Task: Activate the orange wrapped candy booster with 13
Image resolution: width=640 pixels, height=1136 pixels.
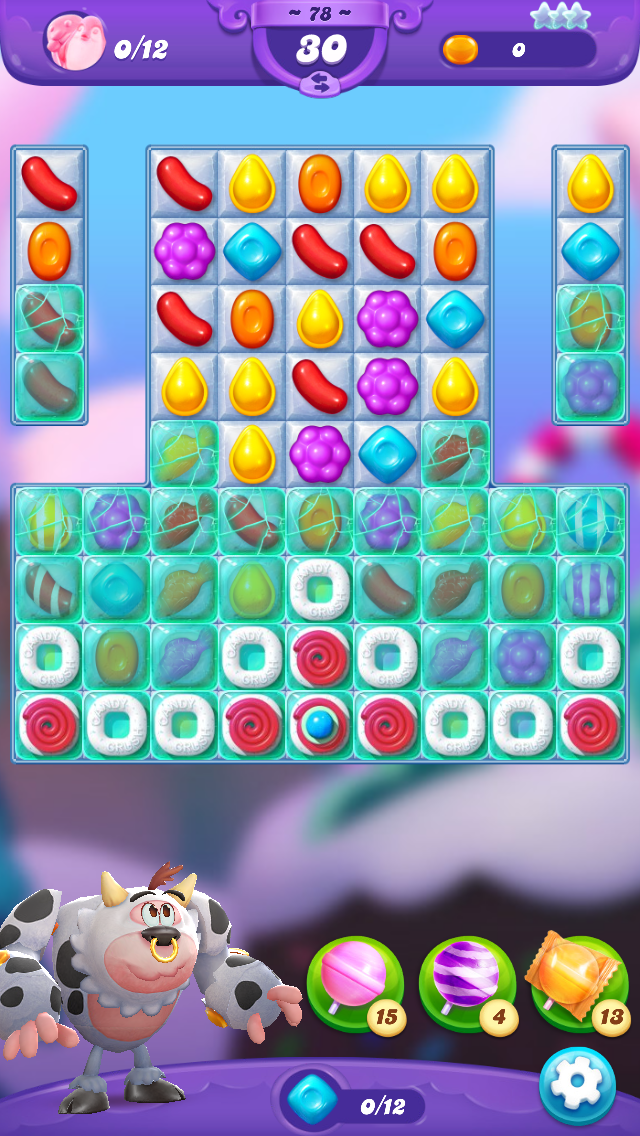Action: 580,982
